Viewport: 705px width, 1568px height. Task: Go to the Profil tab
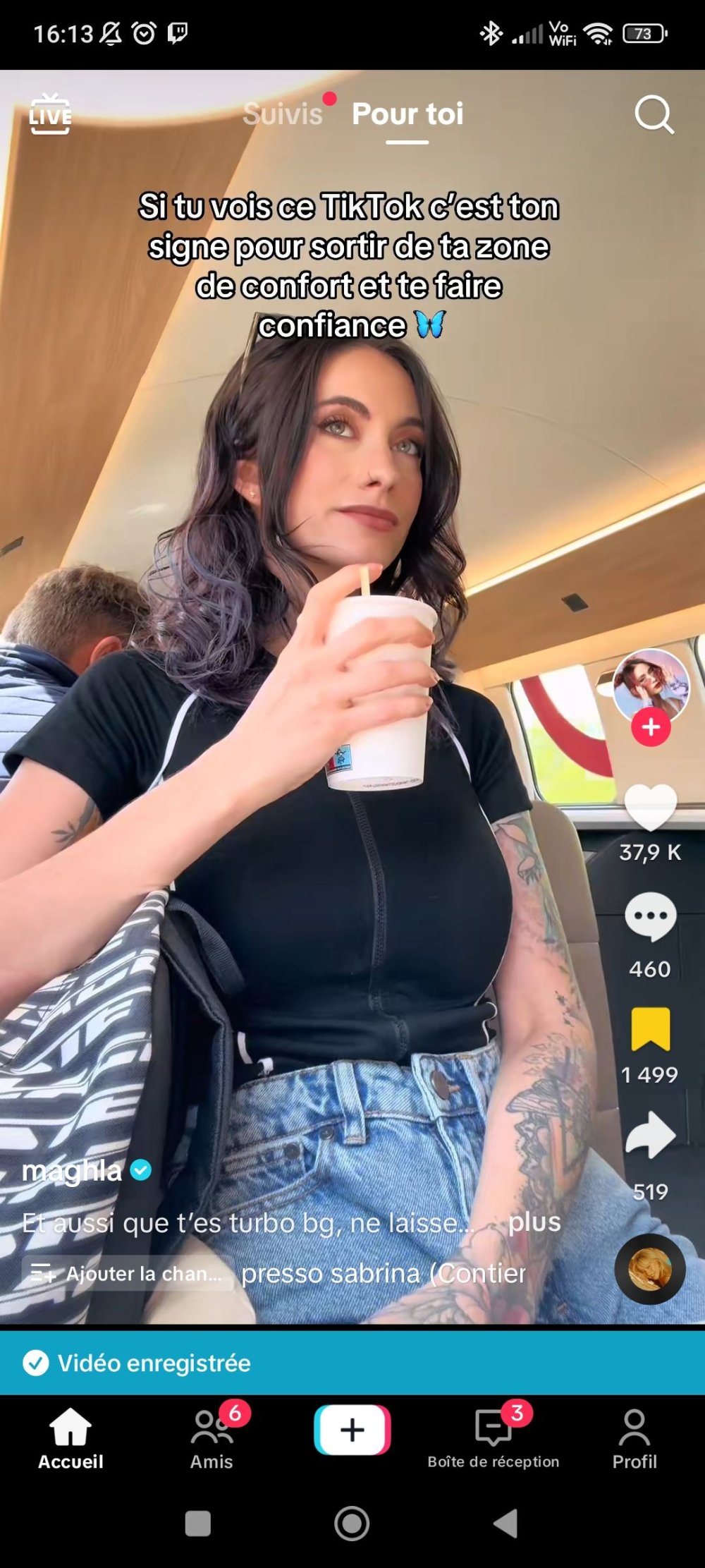tap(634, 1439)
